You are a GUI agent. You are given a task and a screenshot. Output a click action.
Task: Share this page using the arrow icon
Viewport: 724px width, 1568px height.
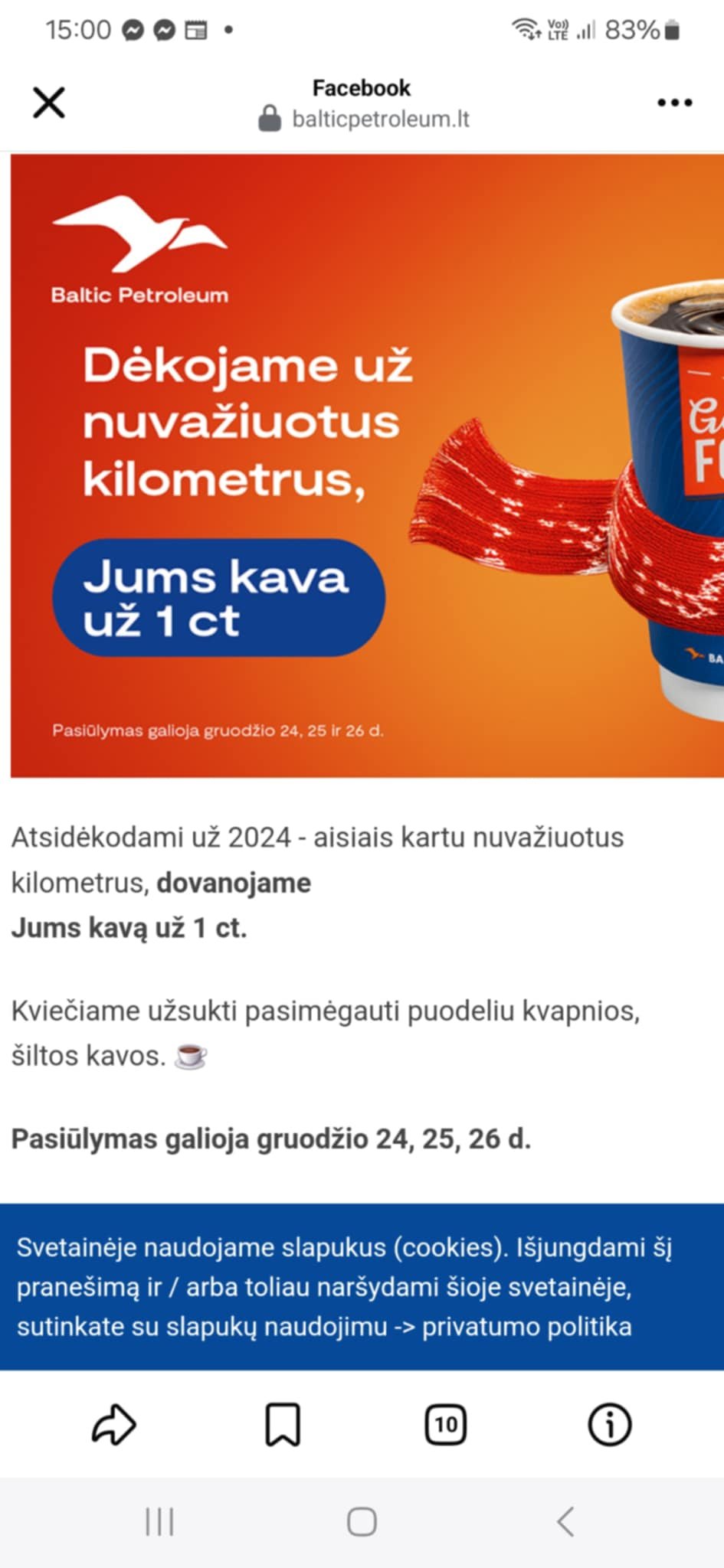[114, 1425]
